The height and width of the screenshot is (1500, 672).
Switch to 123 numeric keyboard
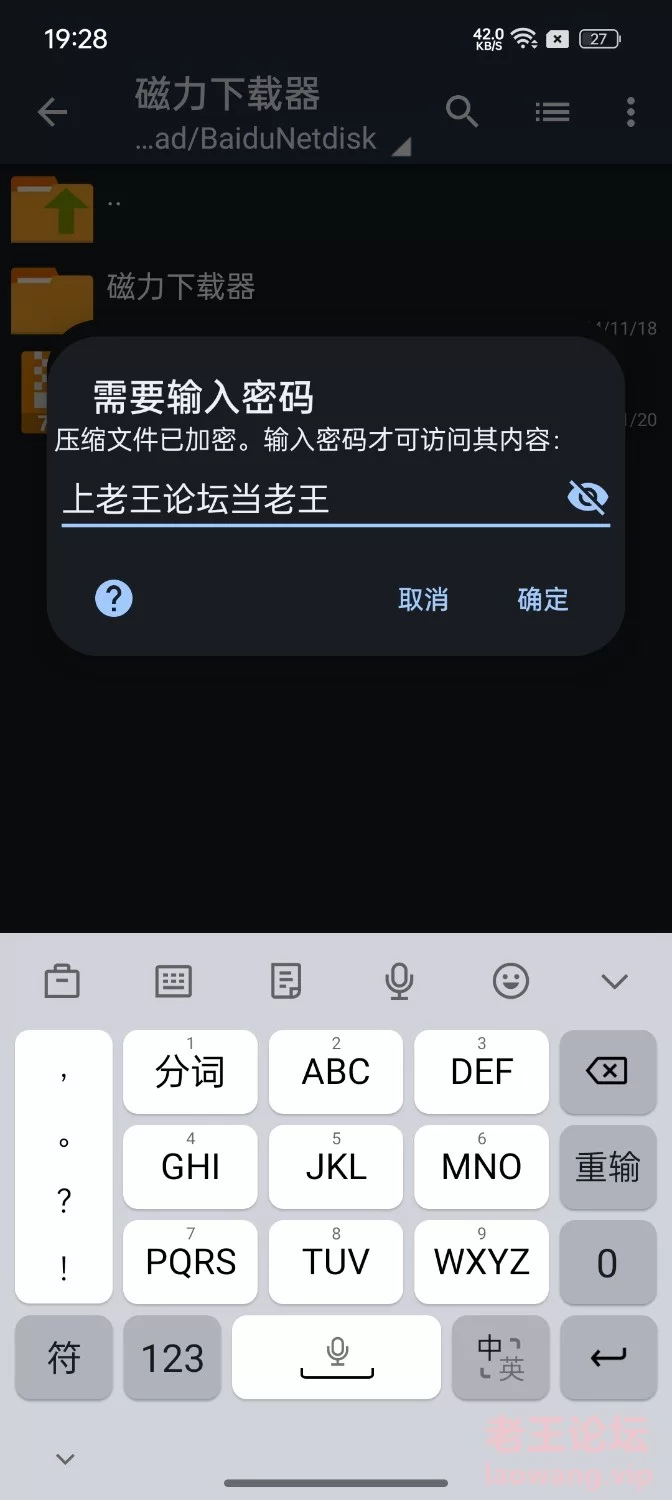(172, 1358)
